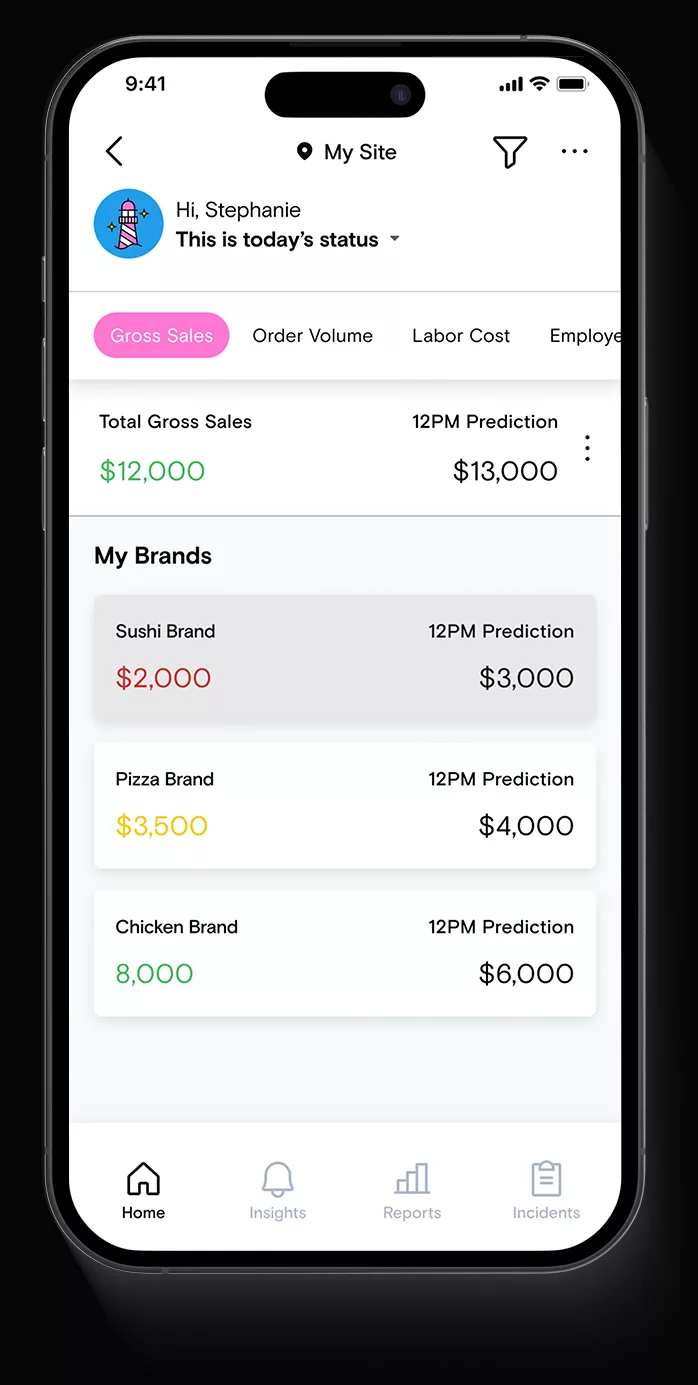Image resolution: width=698 pixels, height=1385 pixels.
Task: Go to the Home tab
Action: [143, 1191]
